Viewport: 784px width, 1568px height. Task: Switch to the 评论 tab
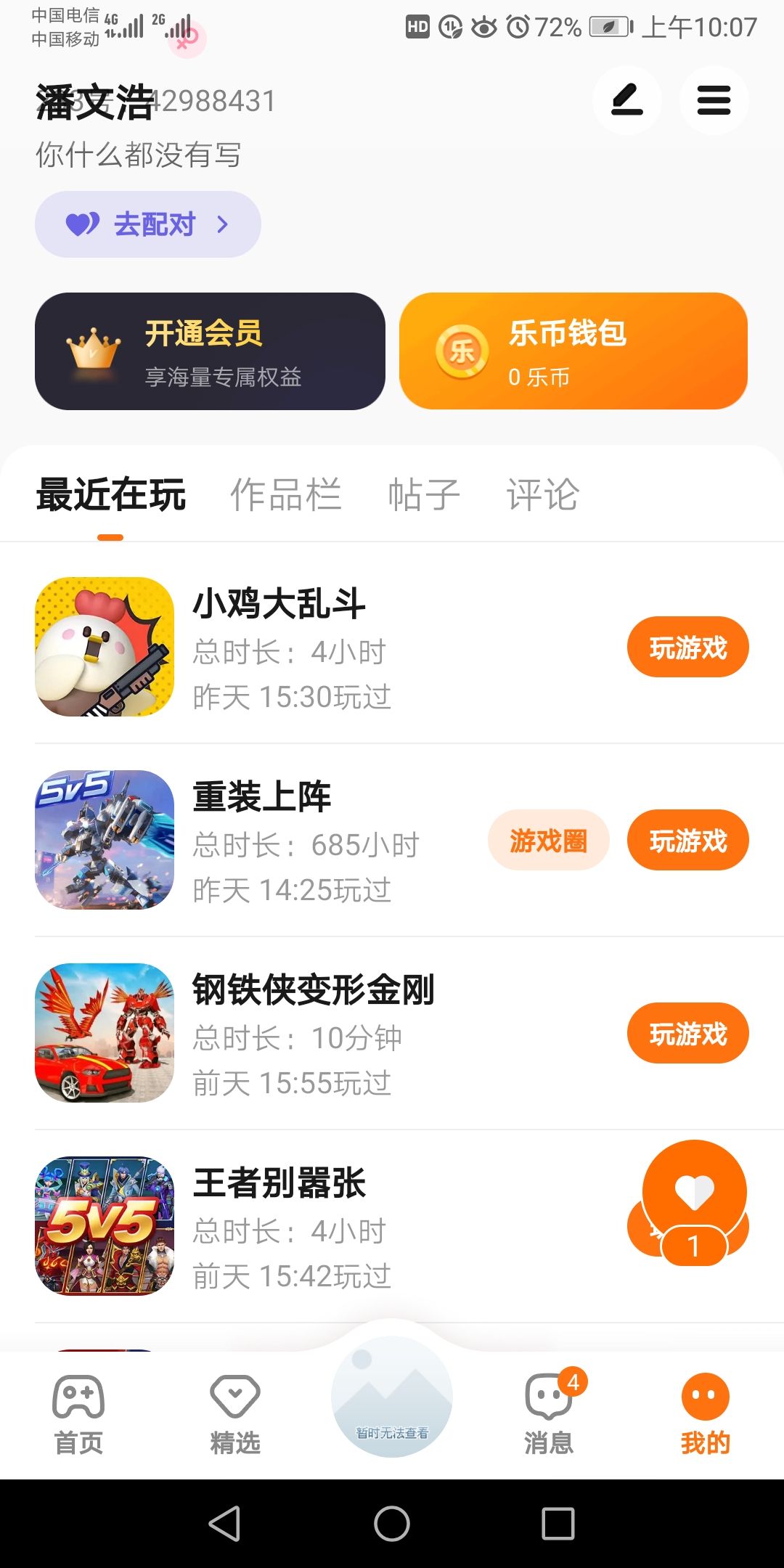(542, 495)
